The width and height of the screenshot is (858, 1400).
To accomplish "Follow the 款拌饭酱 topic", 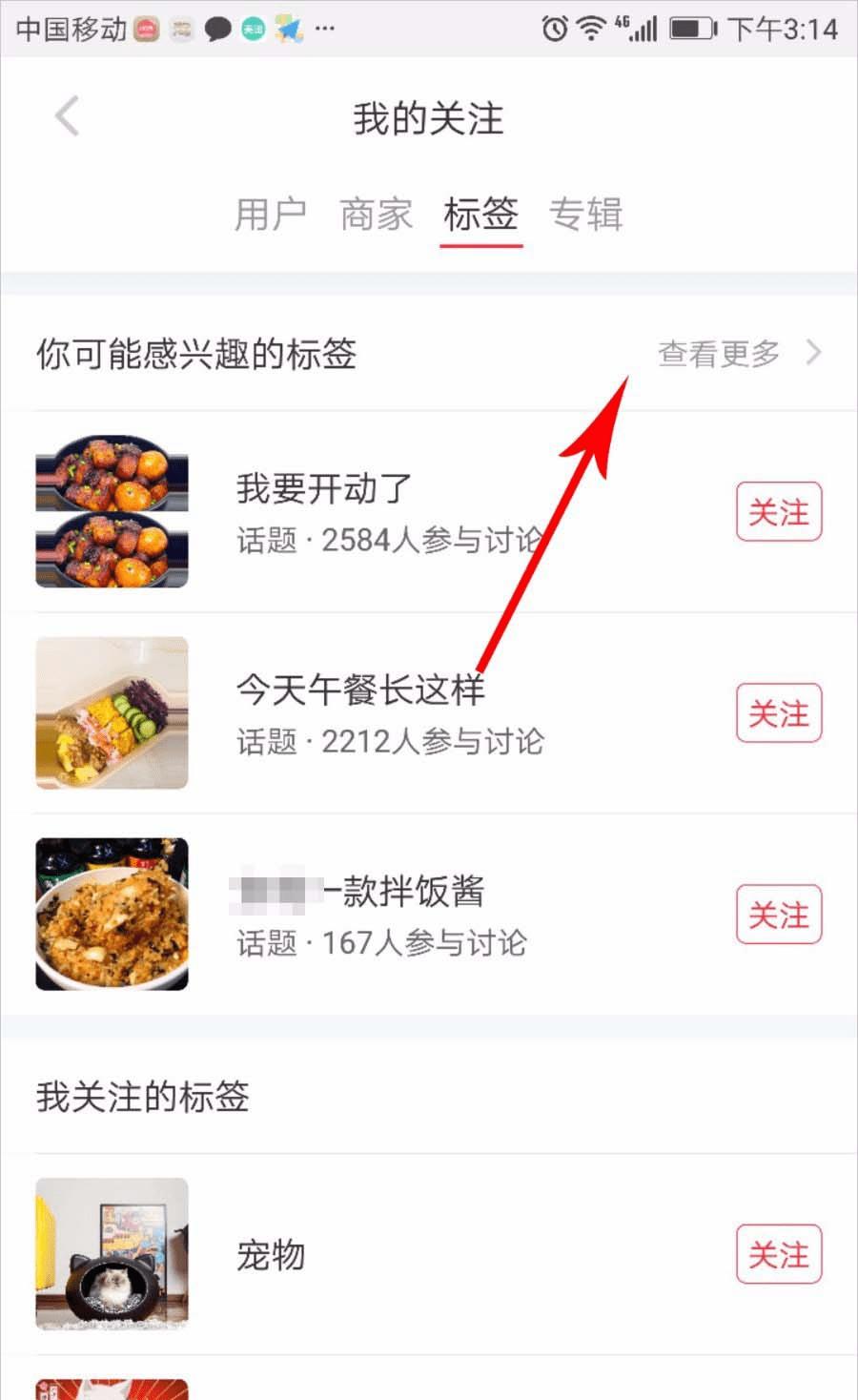I will click(778, 915).
